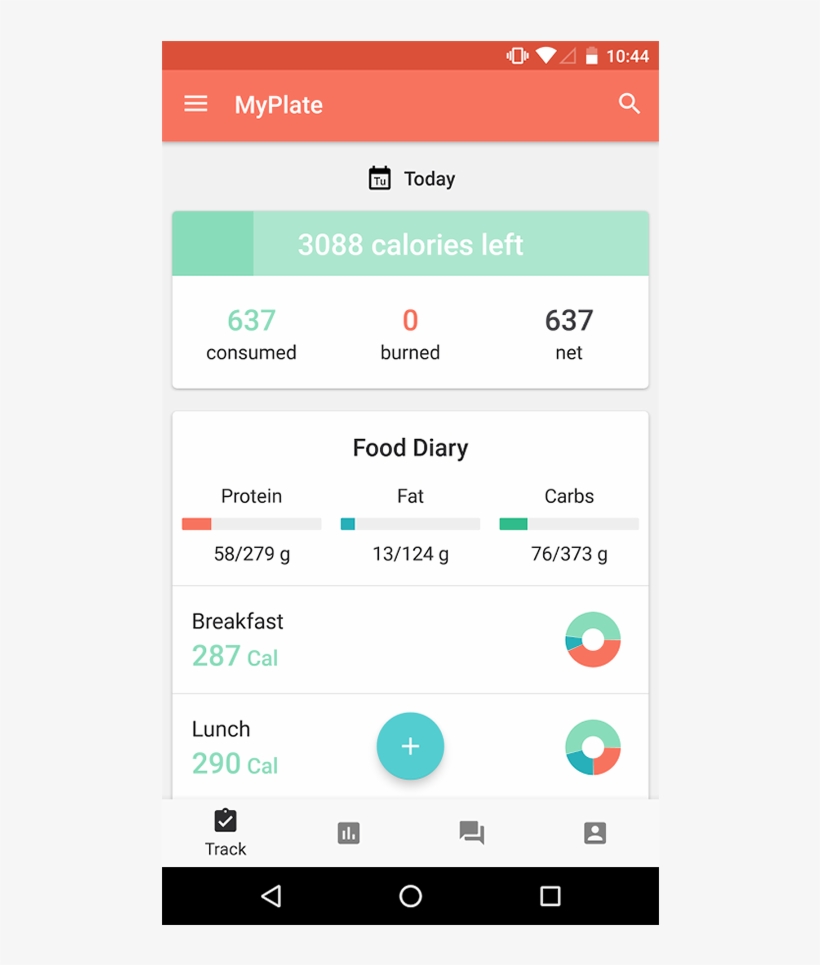Image resolution: width=820 pixels, height=965 pixels.
Task: Open the calories left summary card
Action: coord(410,245)
